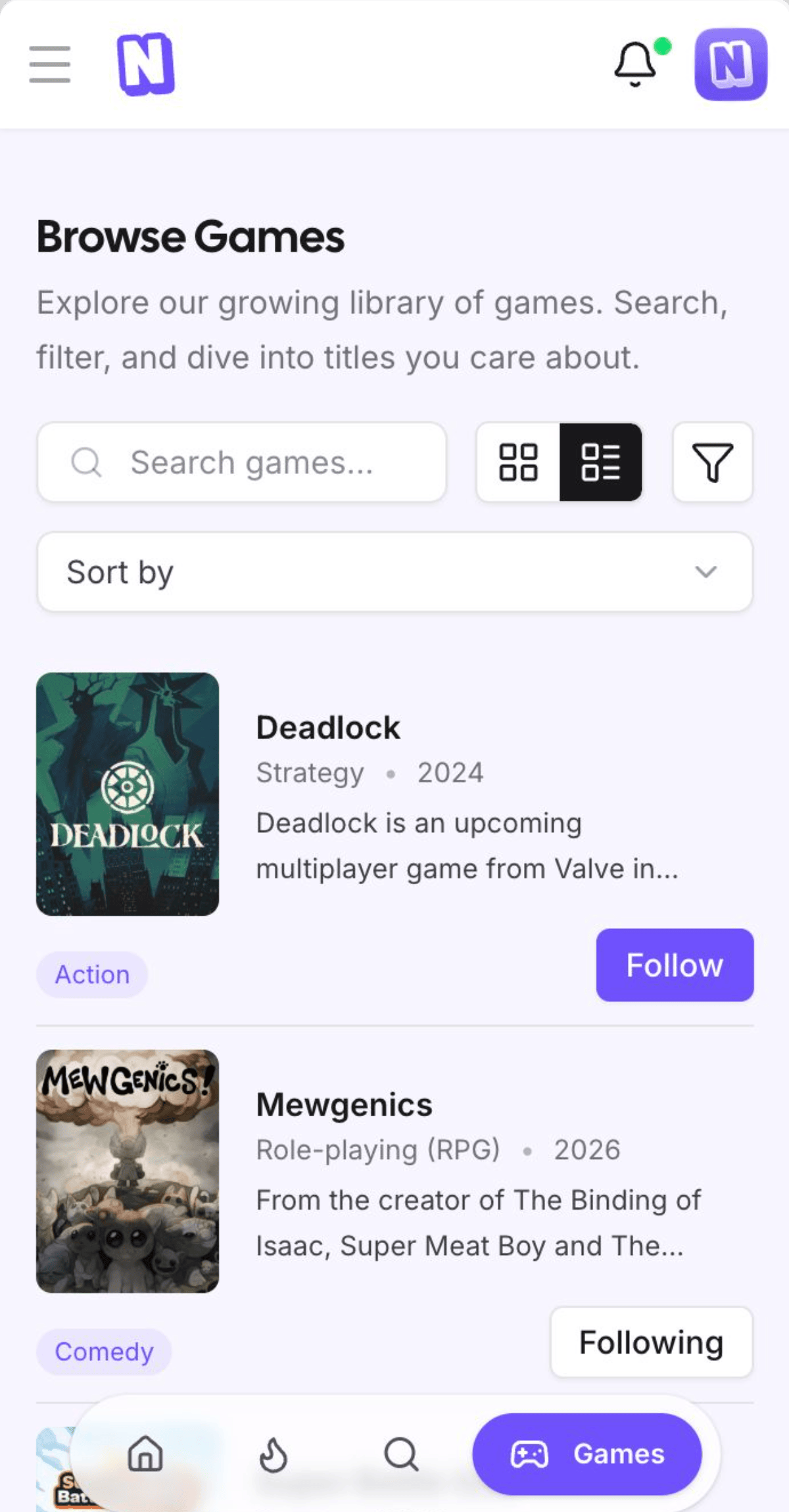Click the magnifier inside the search bar

tap(86, 462)
